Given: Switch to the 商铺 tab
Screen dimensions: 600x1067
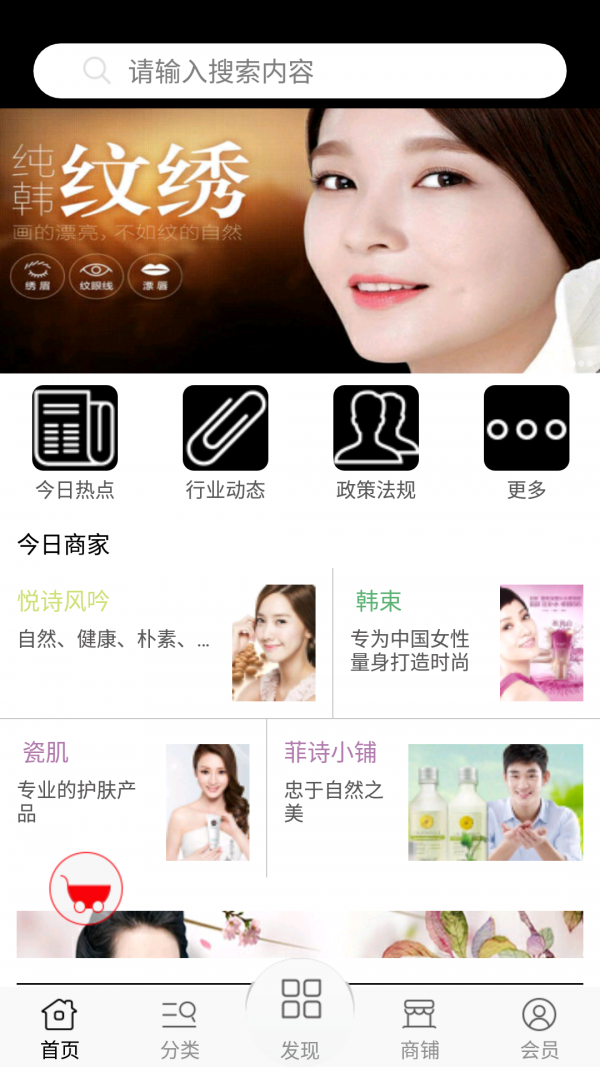Looking at the screenshot, I should coord(420,1028).
